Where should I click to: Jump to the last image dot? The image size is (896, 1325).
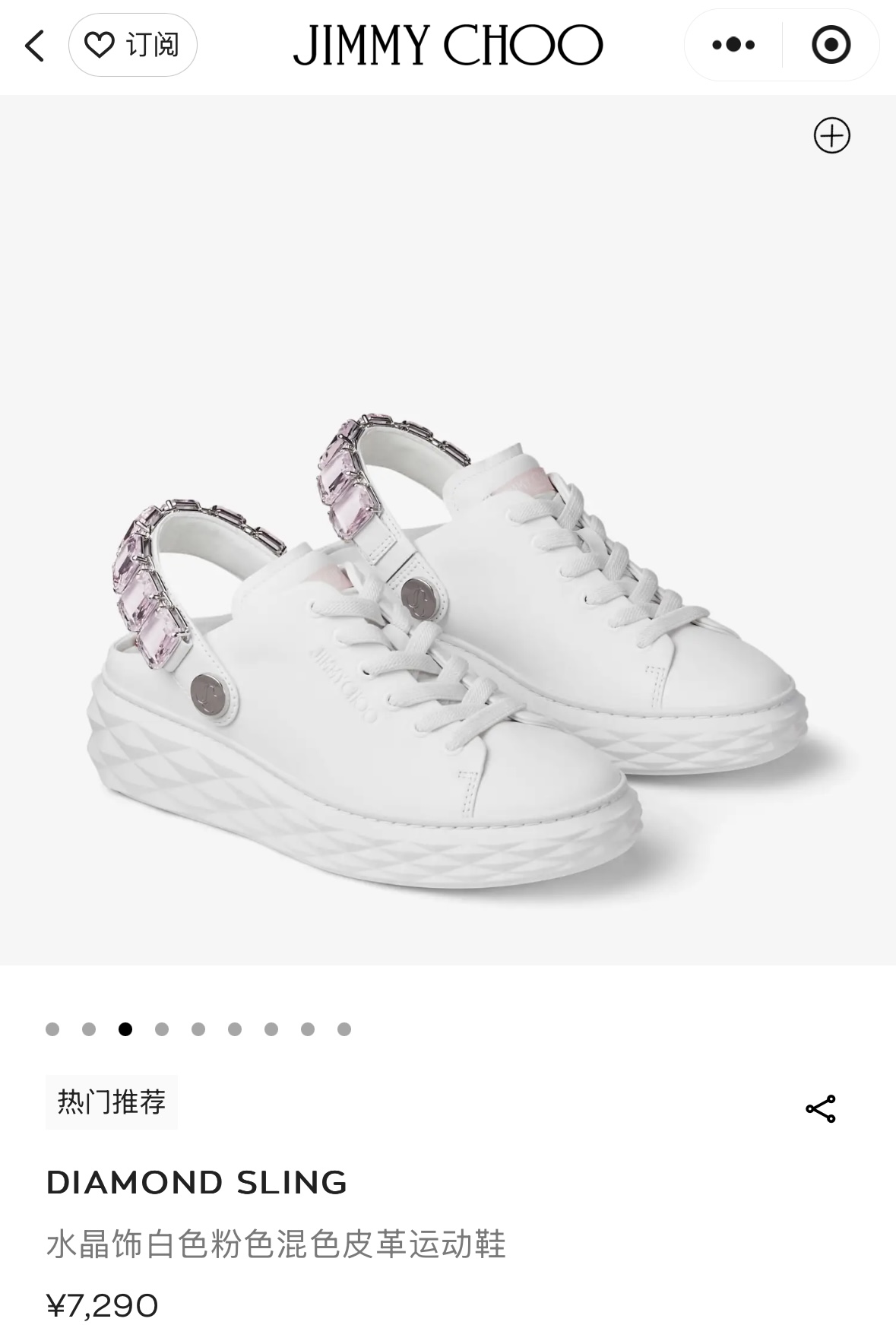coord(344,1029)
